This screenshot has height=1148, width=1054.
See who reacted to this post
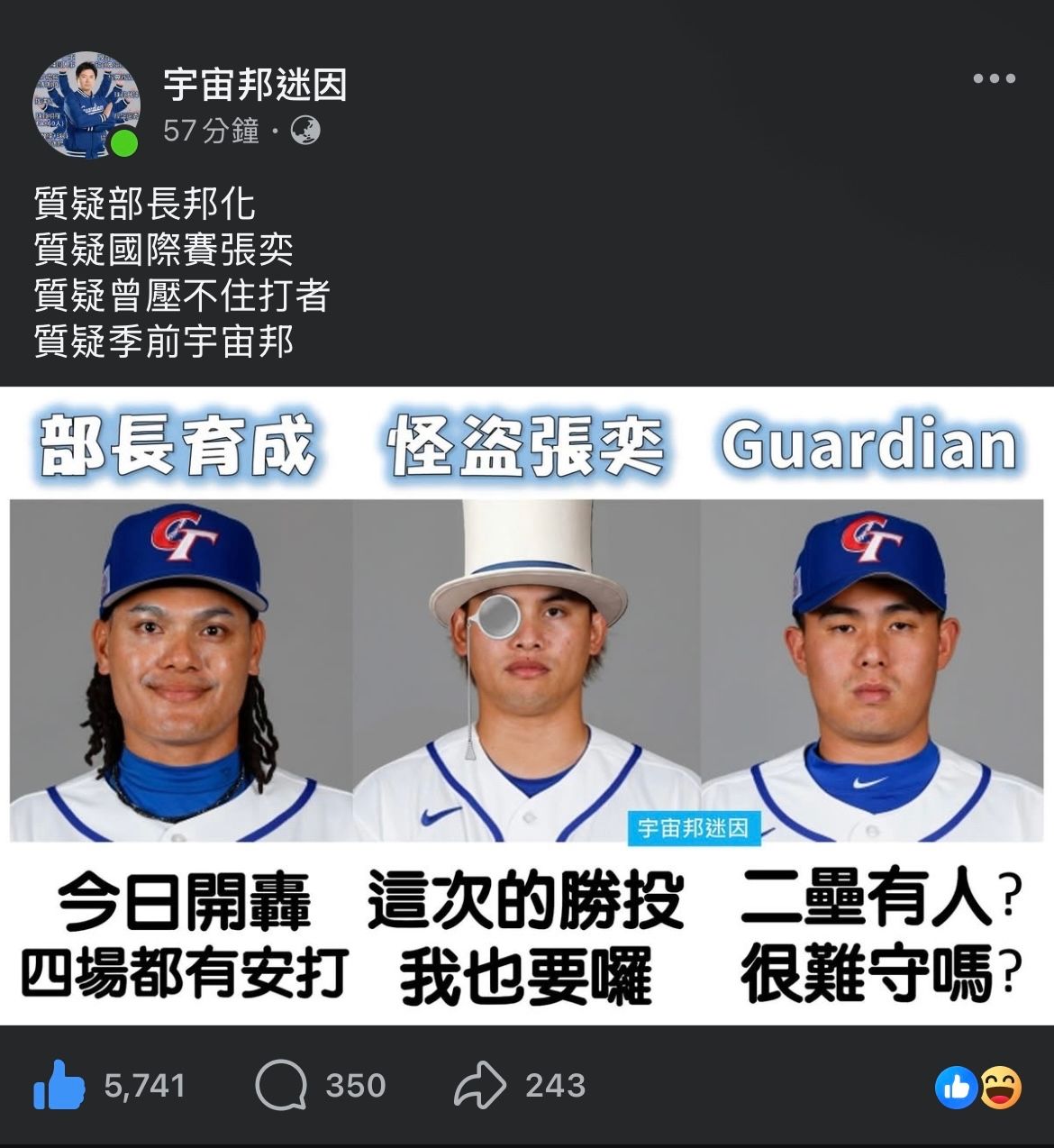point(978,1087)
